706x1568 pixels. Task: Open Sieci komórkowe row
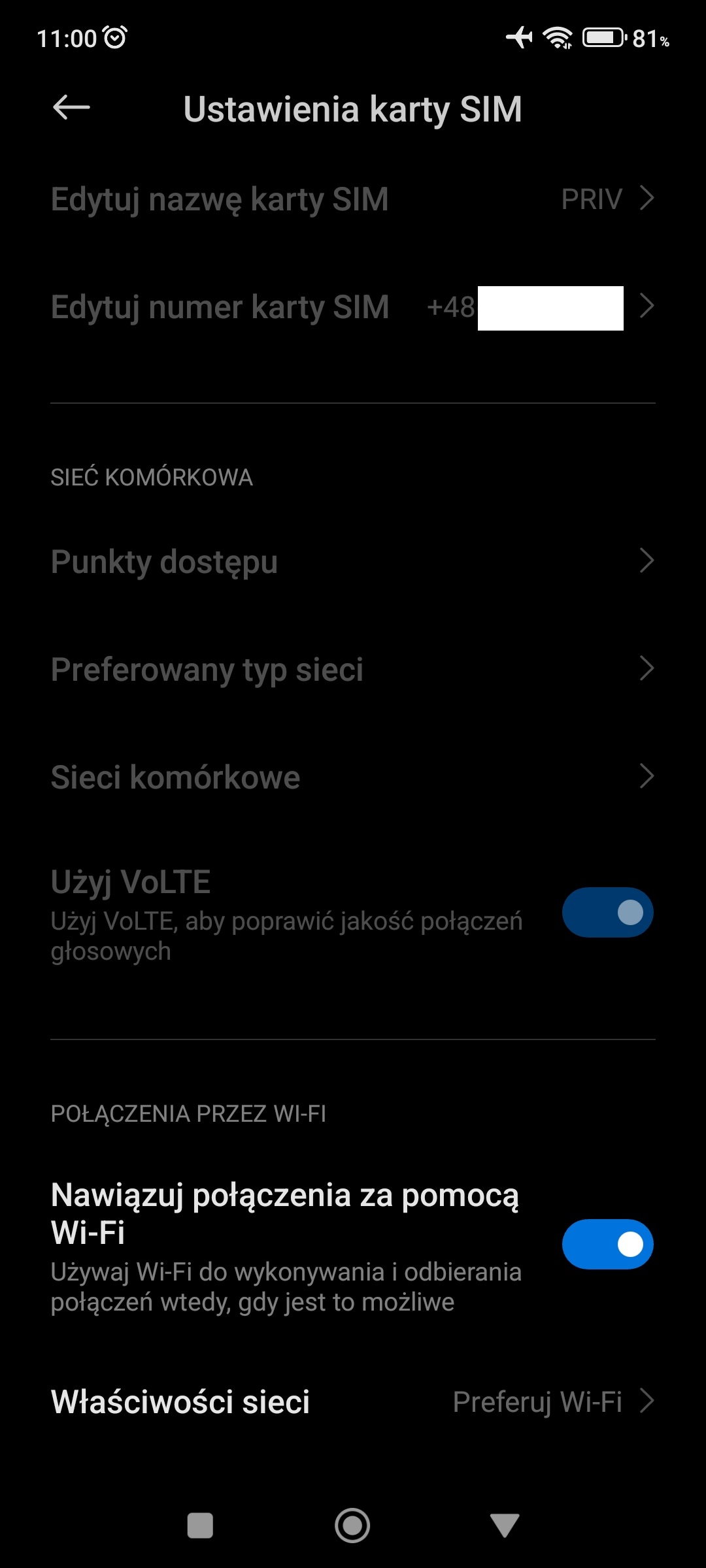coord(353,777)
